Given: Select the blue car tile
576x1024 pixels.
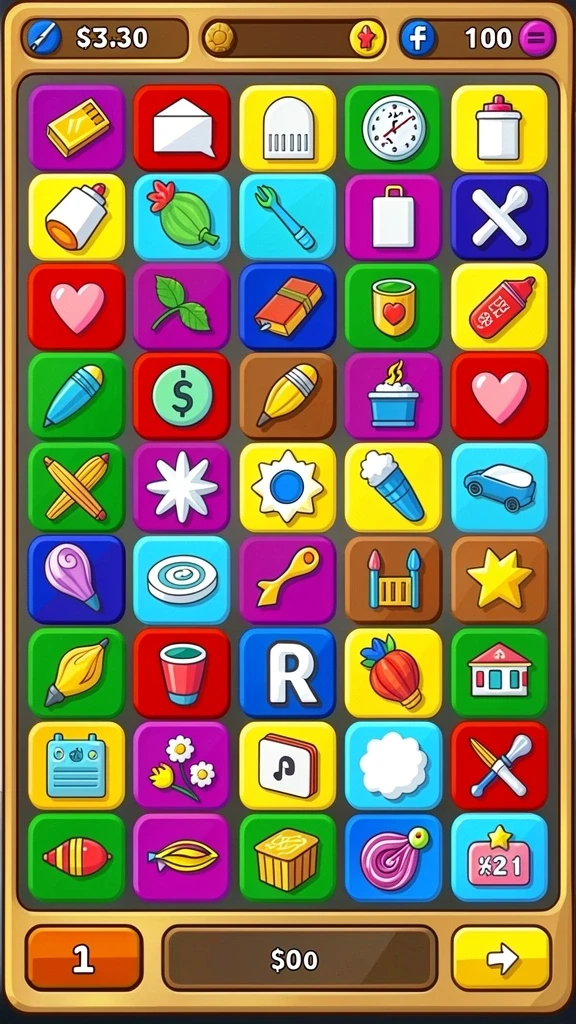Looking at the screenshot, I should pyautogui.click(x=500, y=487).
